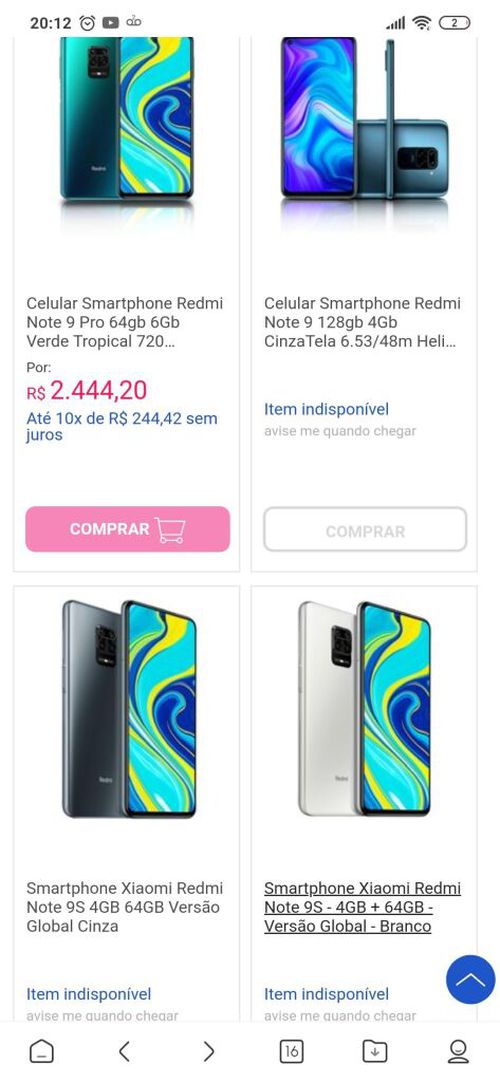The height and width of the screenshot is (1082, 500).
Task: Open the browser tabs switcher showing 16
Action: tap(292, 1051)
